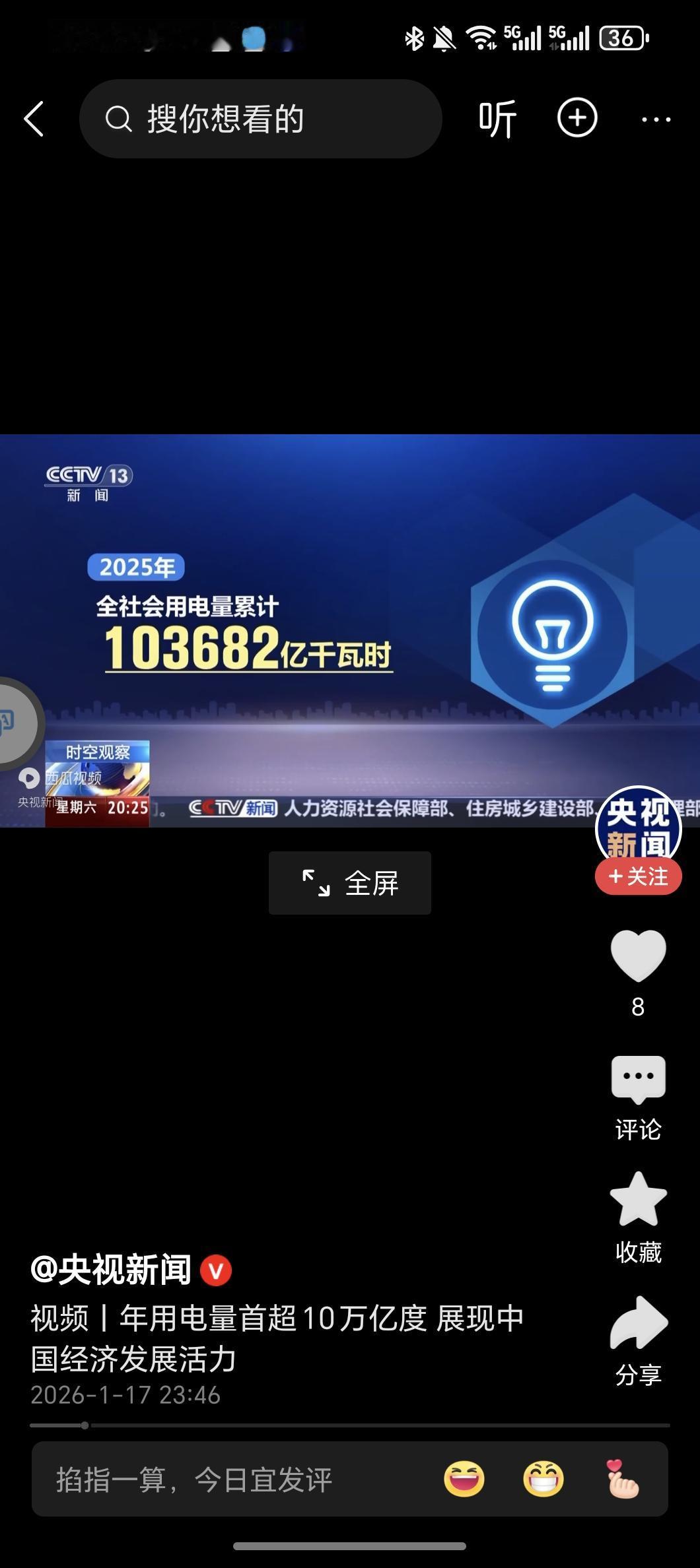Image resolution: width=700 pixels, height=1568 pixels.
Task: Tap the search bar 搜你想看的
Action: point(261,119)
